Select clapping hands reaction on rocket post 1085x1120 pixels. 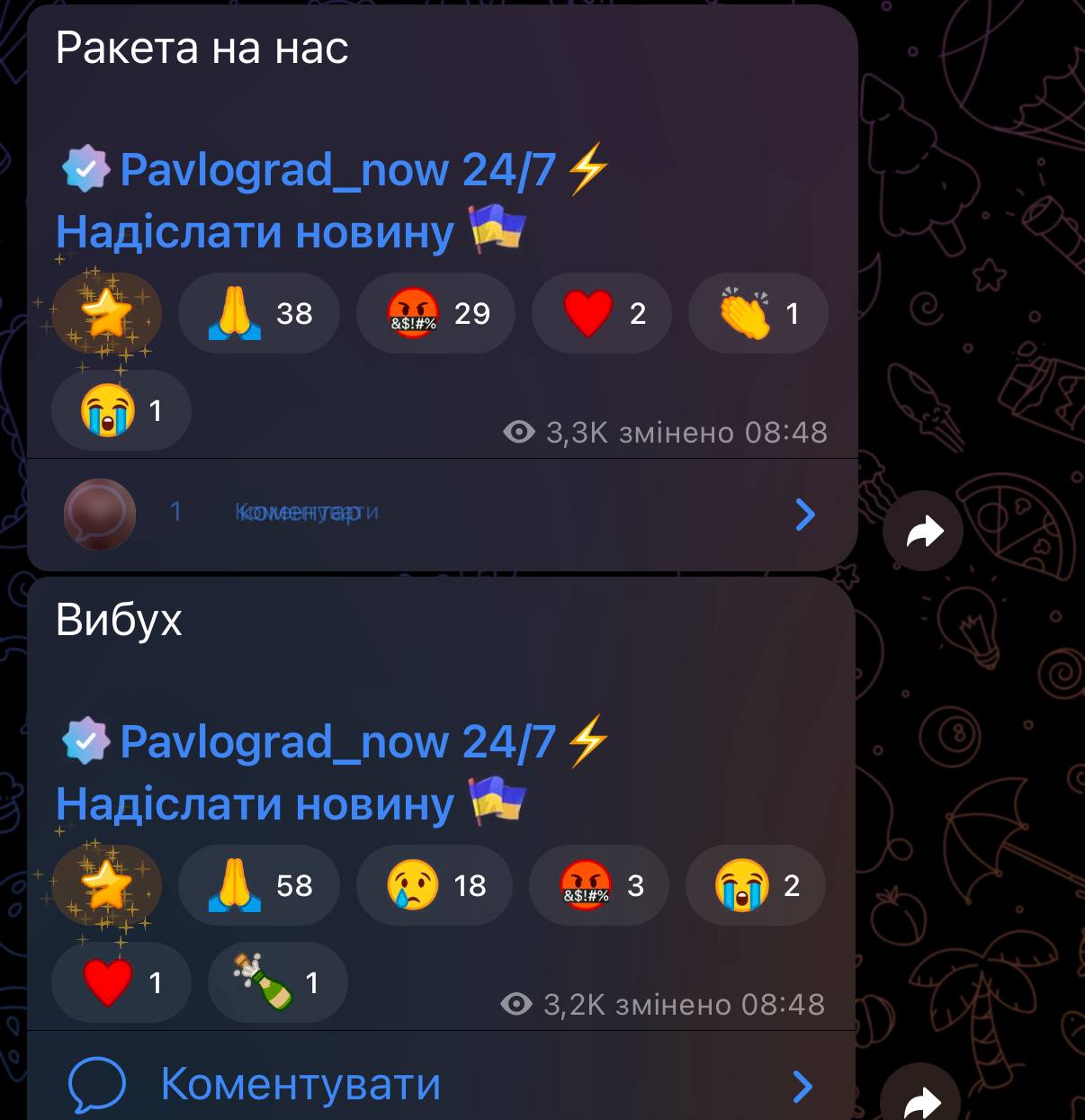point(758,313)
